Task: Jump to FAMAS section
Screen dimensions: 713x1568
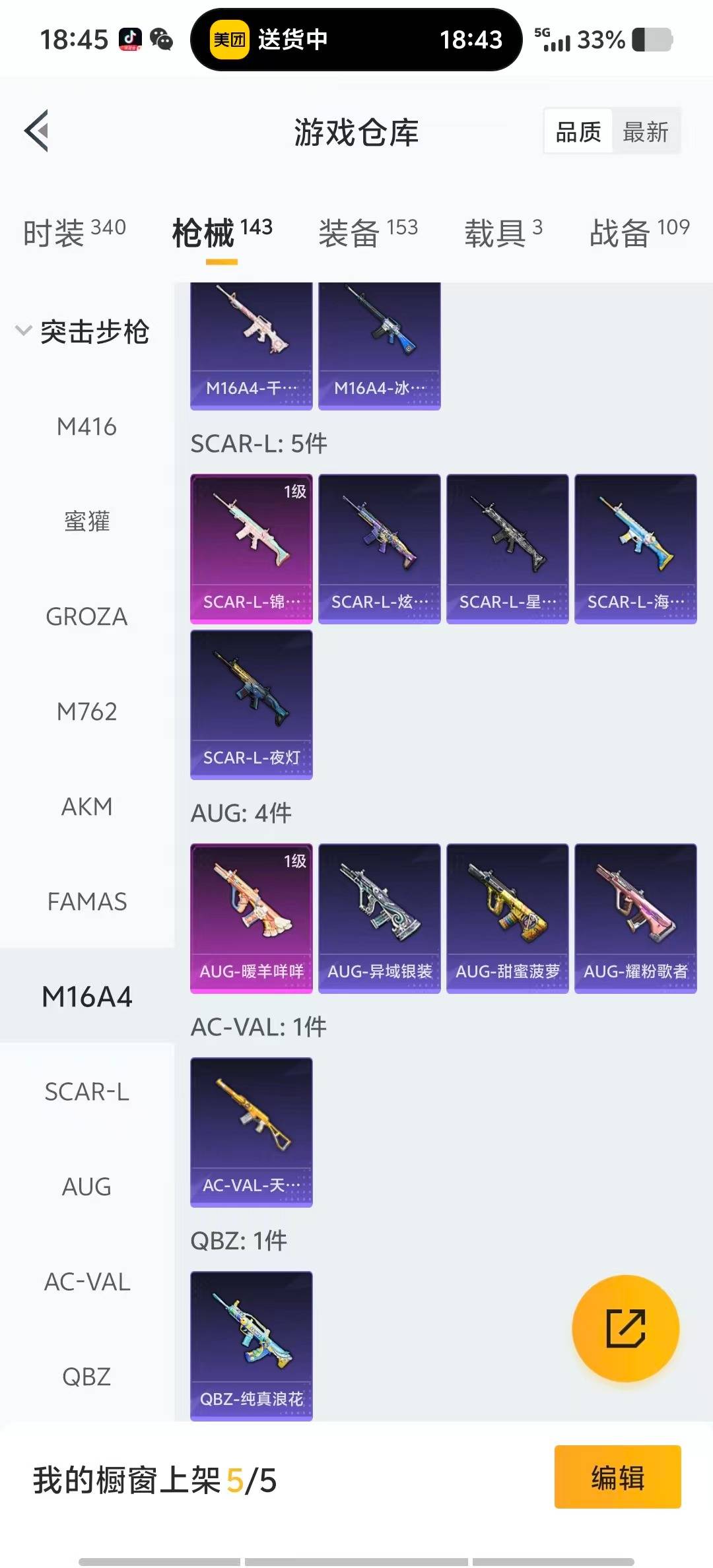Action: click(x=86, y=901)
